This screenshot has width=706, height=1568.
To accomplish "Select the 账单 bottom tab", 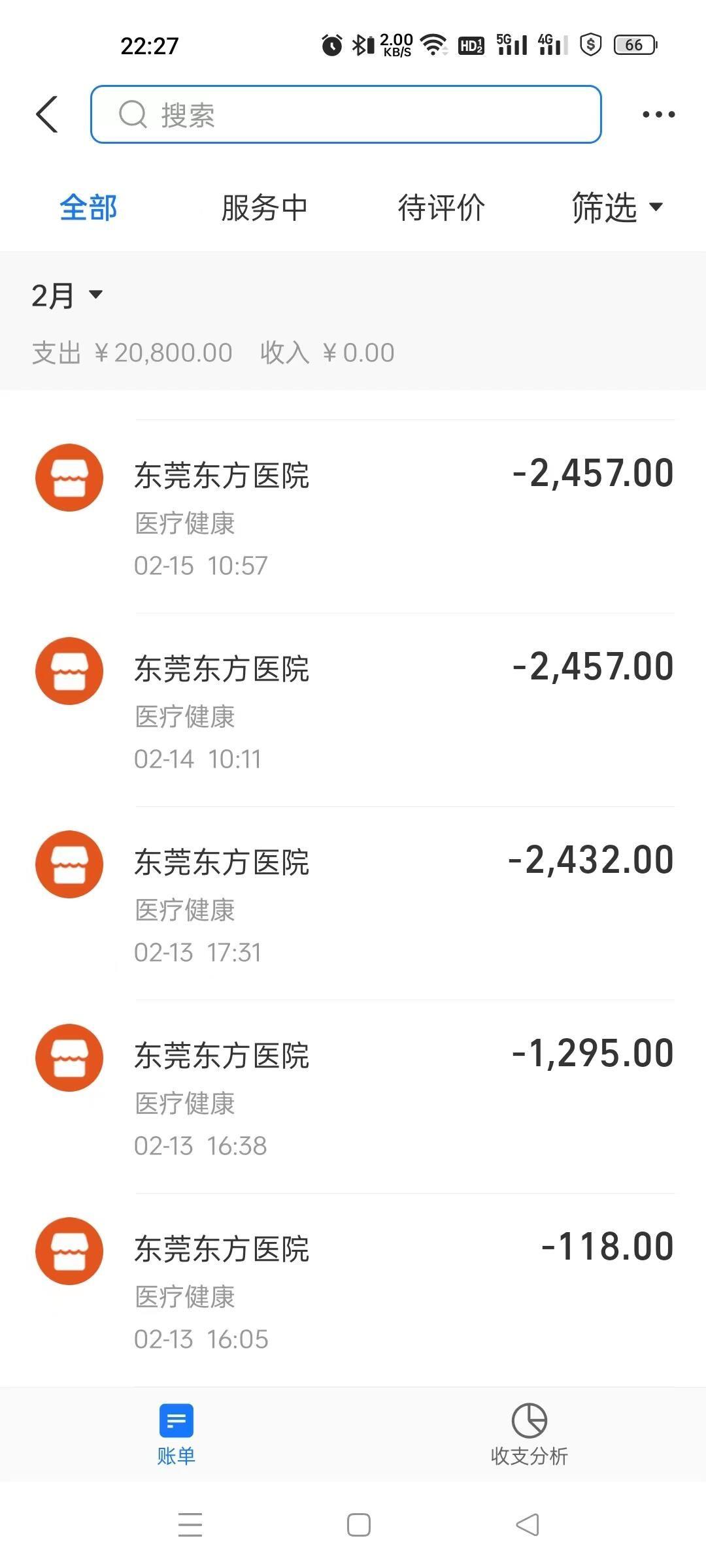I will click(176, 1435).
